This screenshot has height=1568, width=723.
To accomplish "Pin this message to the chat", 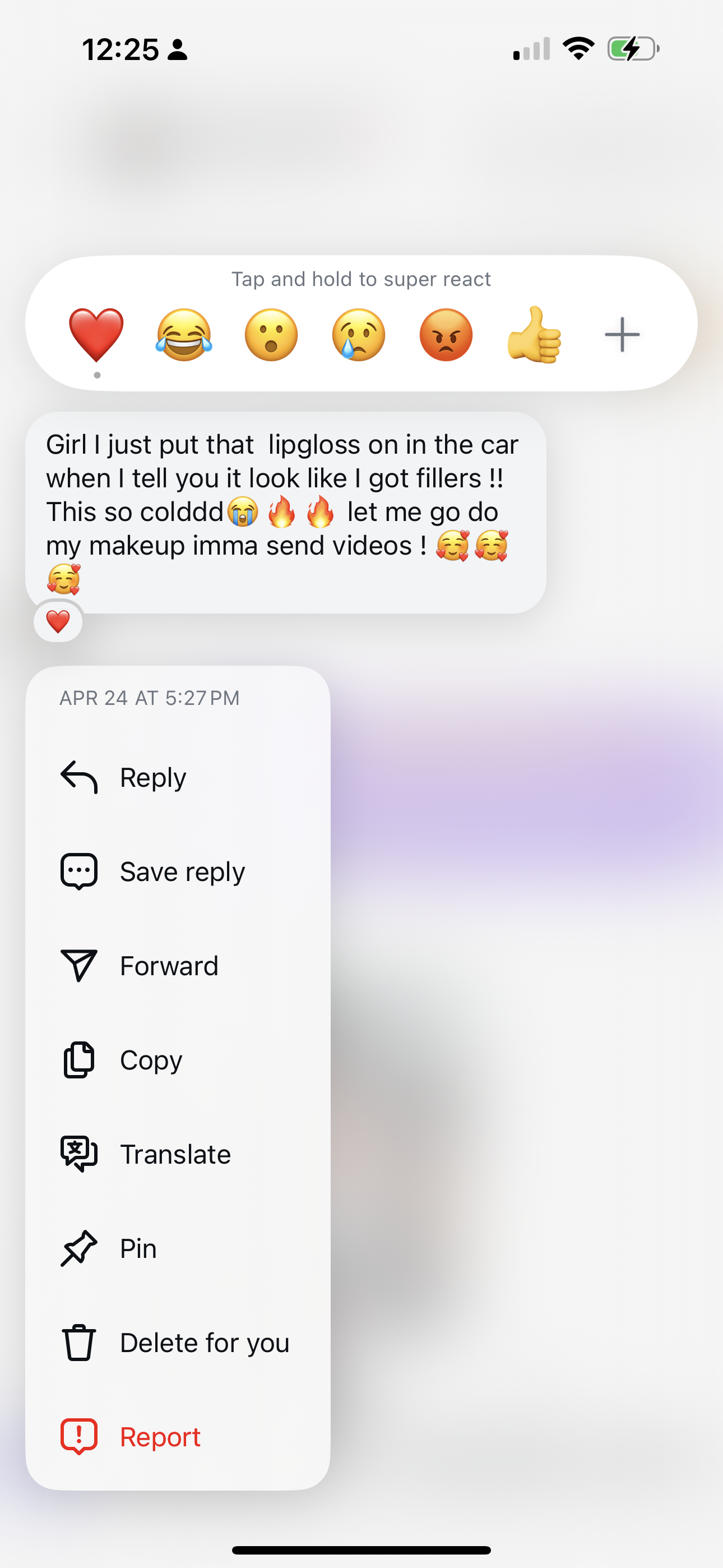I will click(137, 1248).
